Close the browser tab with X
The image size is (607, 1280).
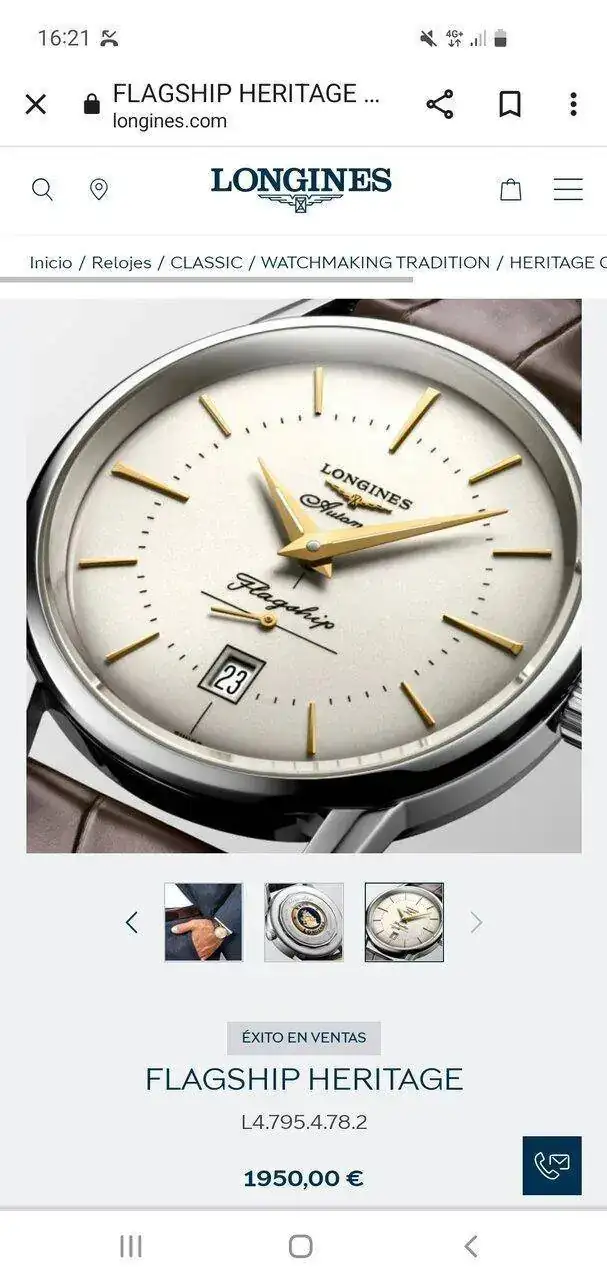pyautogui.click(x=36, y=104)
